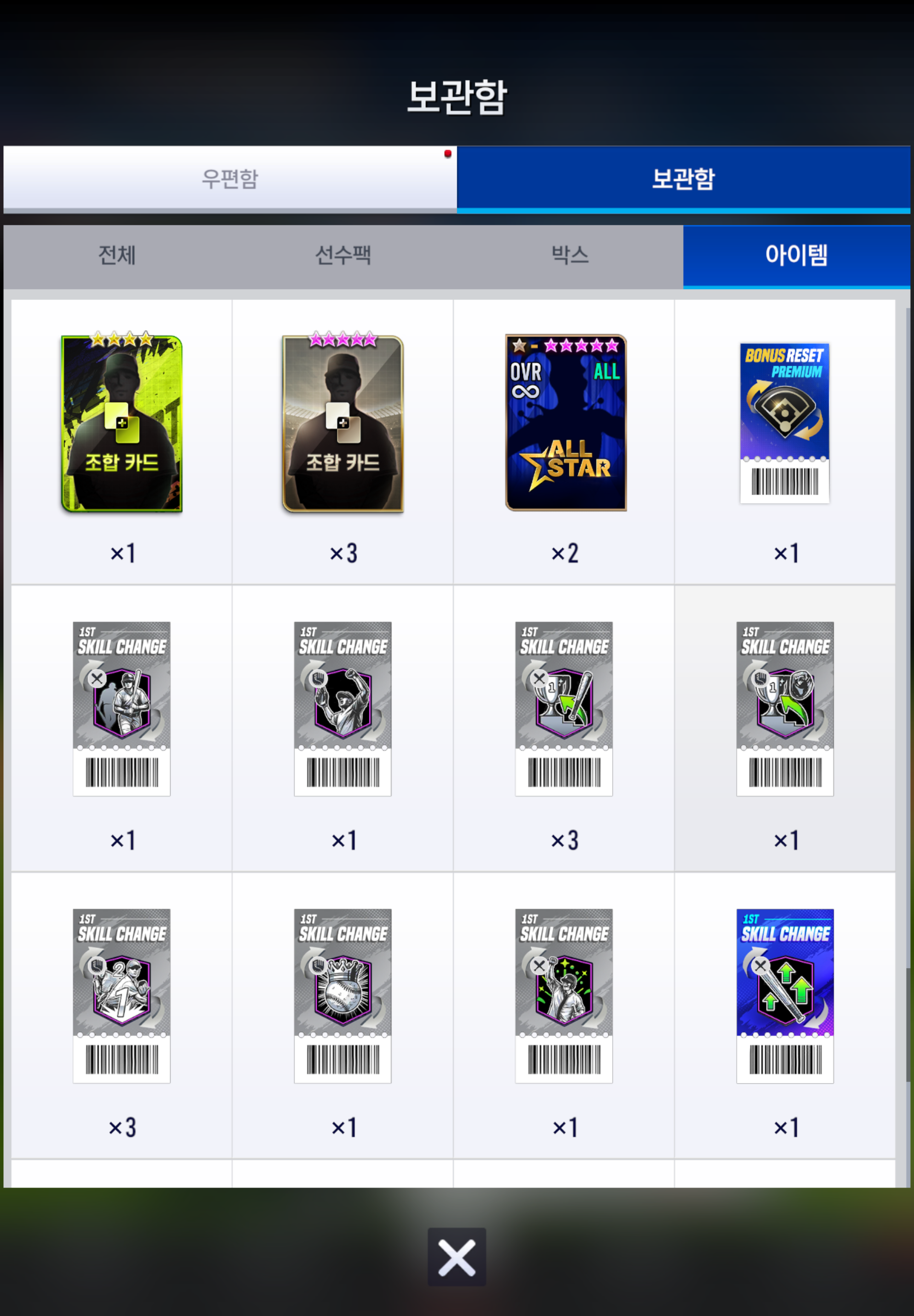Open the ALL STAR OVR card
914x1316 pixels.
pyautogui.click(x=565, y=423)
